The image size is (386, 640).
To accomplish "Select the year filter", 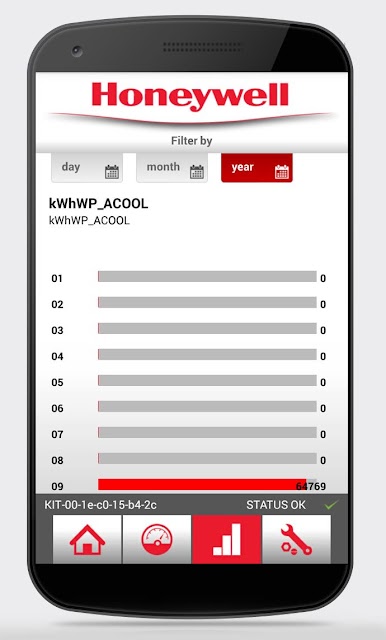I will (x=257, y=168).
